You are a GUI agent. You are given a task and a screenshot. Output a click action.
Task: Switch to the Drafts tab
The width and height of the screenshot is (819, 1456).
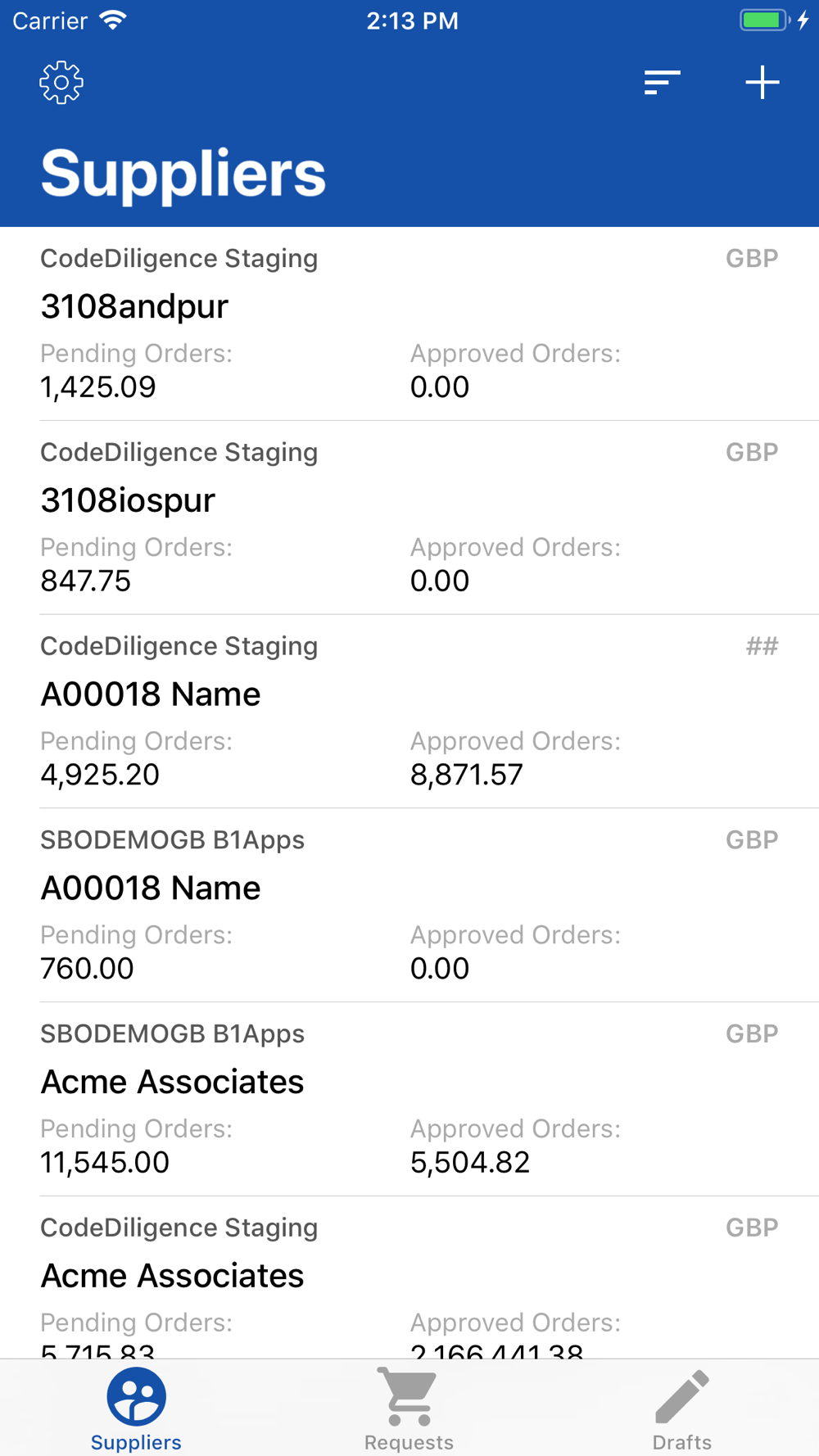681,1409
